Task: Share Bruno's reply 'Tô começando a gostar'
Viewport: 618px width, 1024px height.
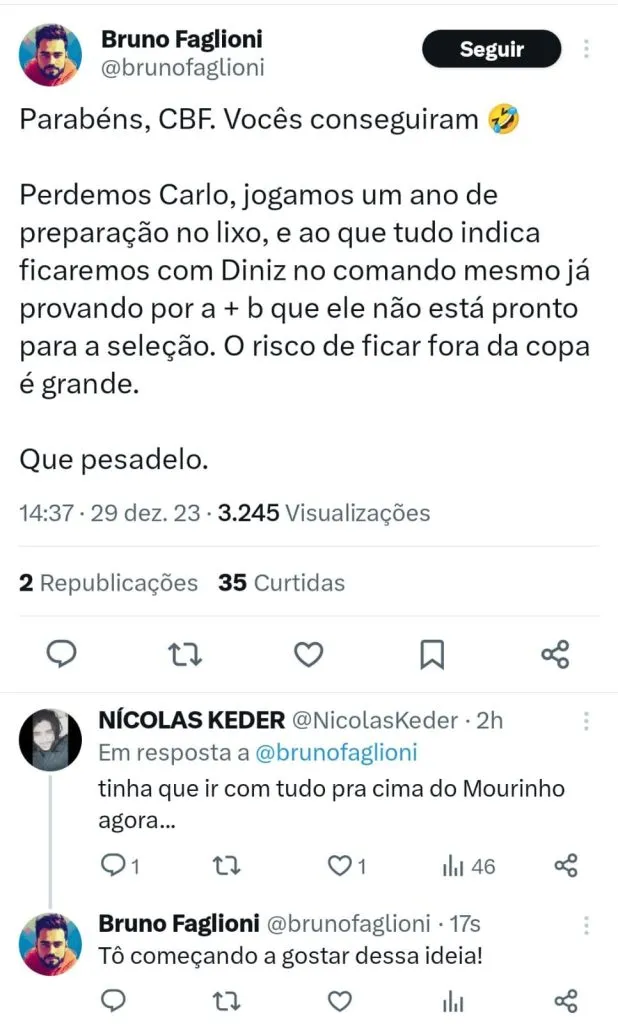Action: tap(566, 1000)
